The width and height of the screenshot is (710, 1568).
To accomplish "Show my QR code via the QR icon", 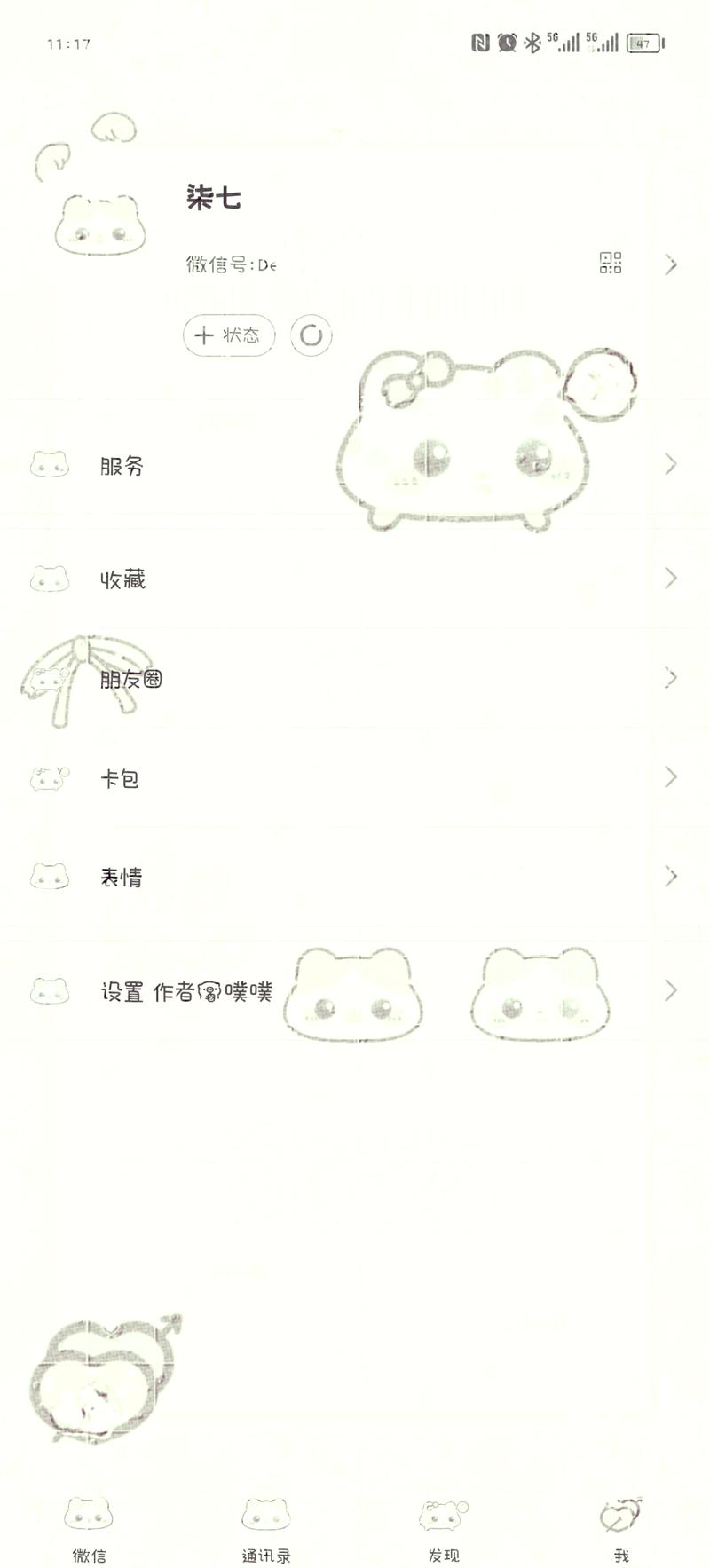I will pyautogui.click(x=612, y=264).
